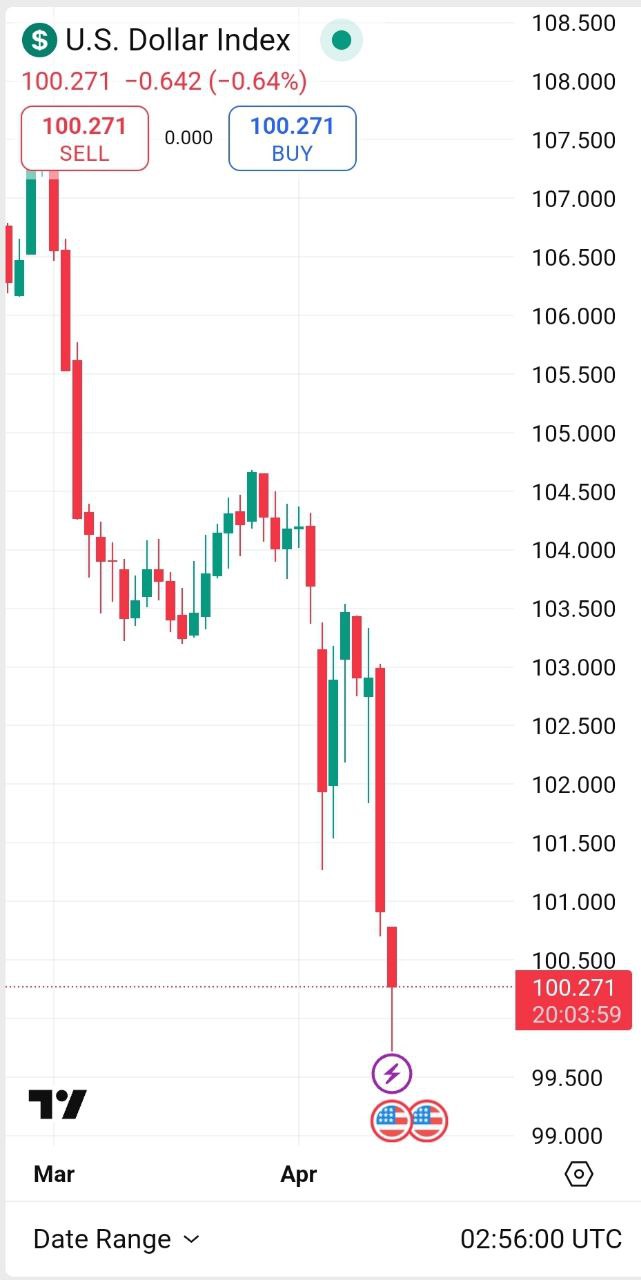
Task: Open chart settings hexagon icon
Action: 579,1174
